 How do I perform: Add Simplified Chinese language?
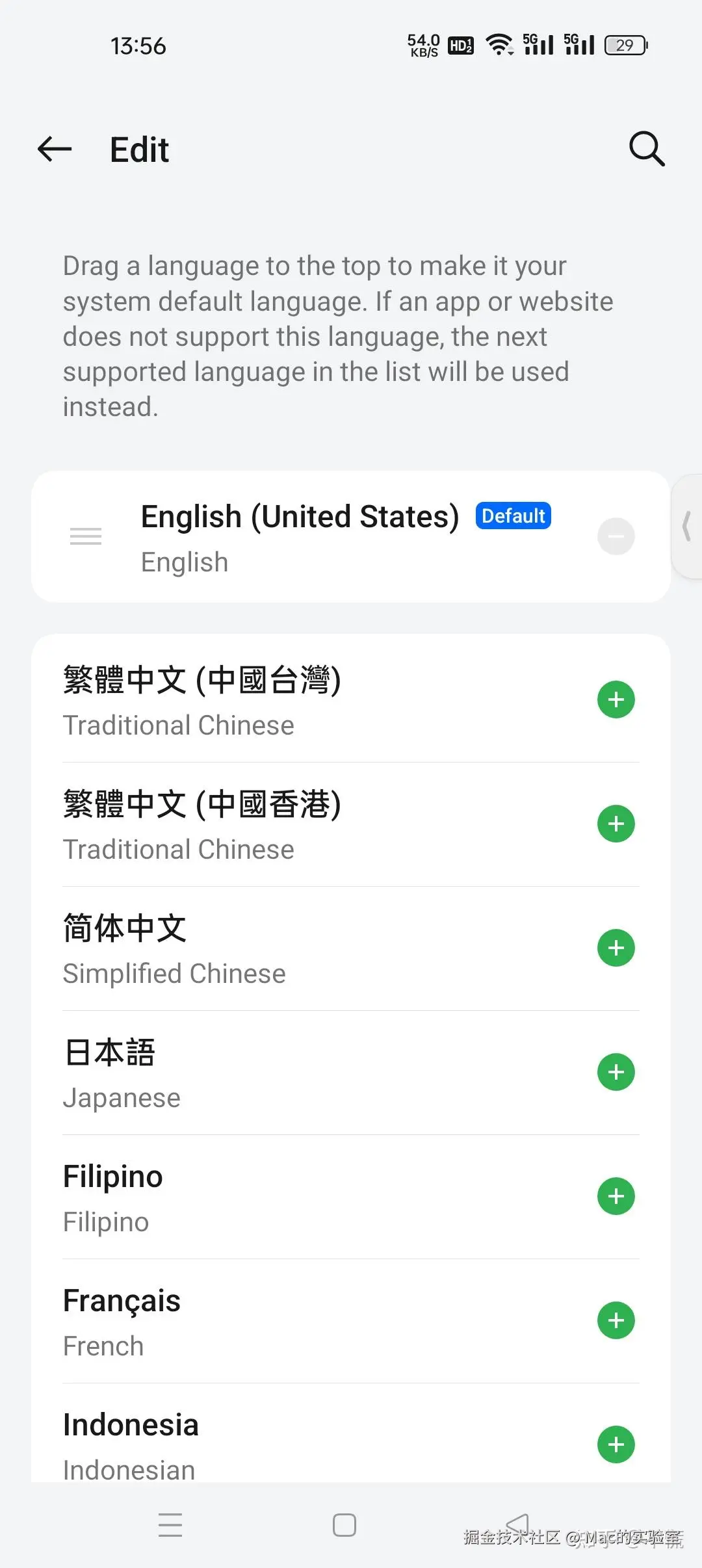tap(616, 948)
